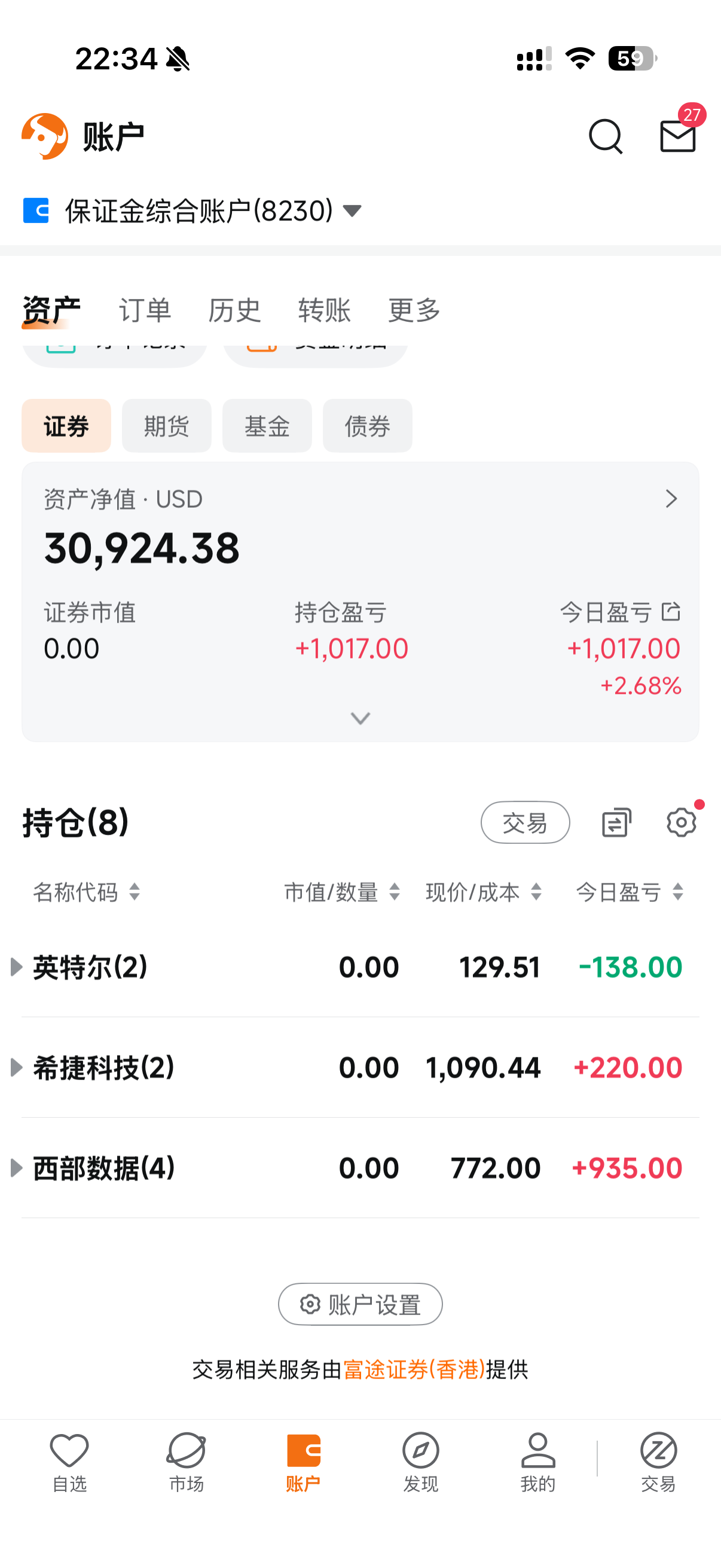Open the 保证金综合账户(8230) account dropdown

[x=193, y=211]
